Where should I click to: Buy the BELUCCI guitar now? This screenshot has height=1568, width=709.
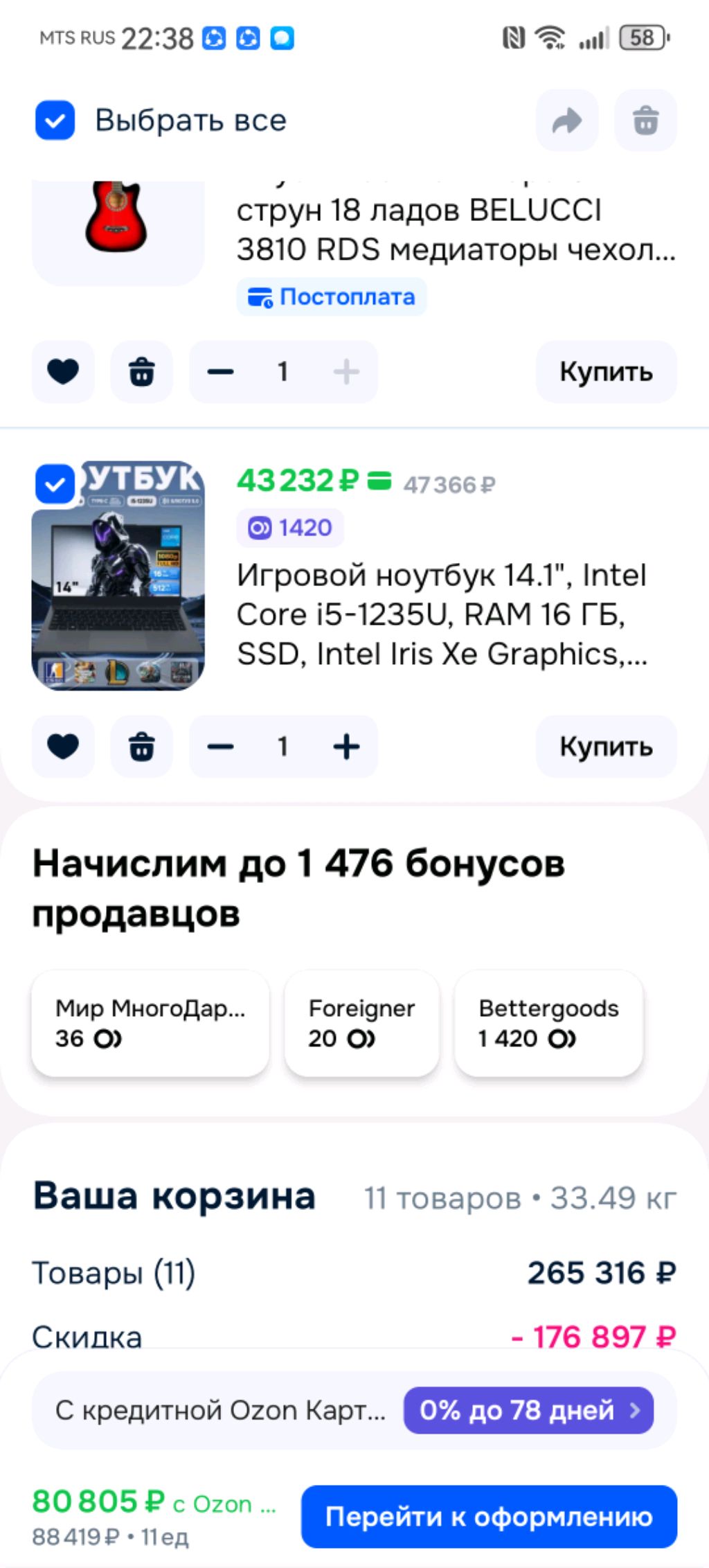point(606,372)
